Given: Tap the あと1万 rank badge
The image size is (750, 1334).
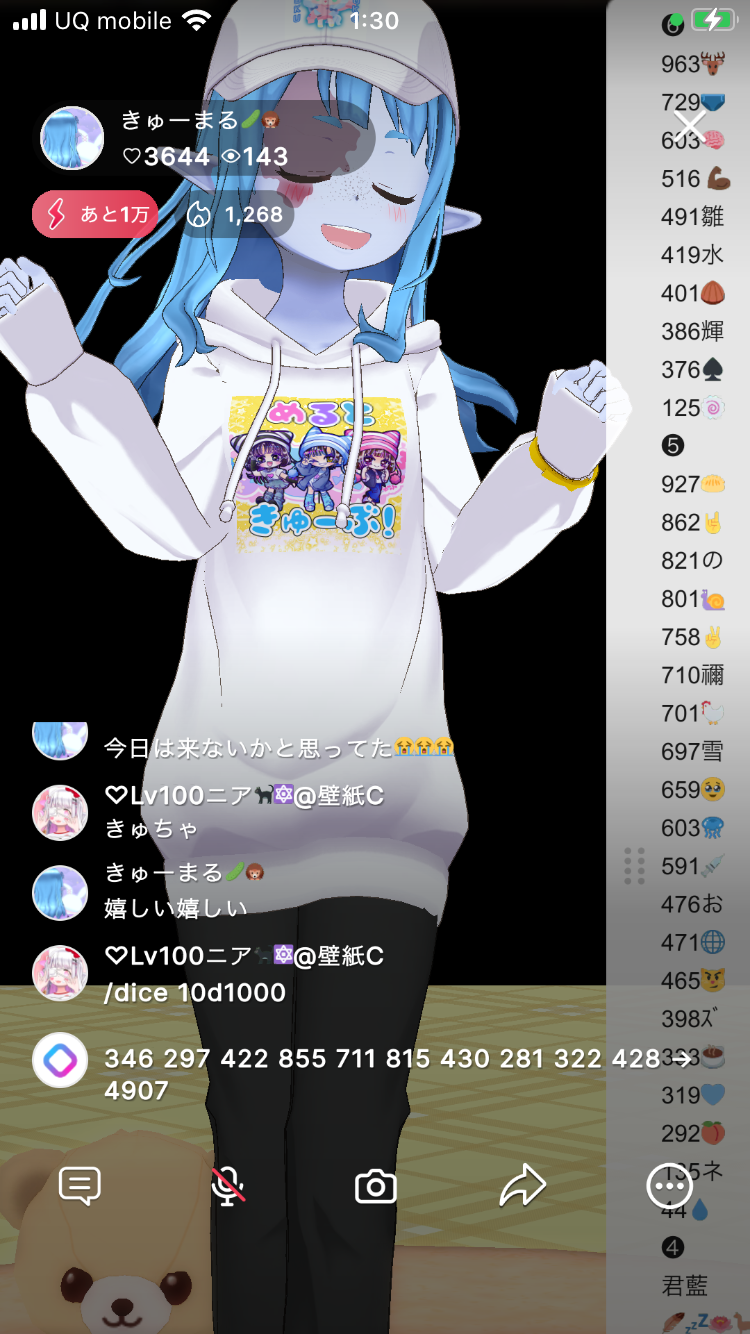Looking at the screenshot, I should [95, 214].
